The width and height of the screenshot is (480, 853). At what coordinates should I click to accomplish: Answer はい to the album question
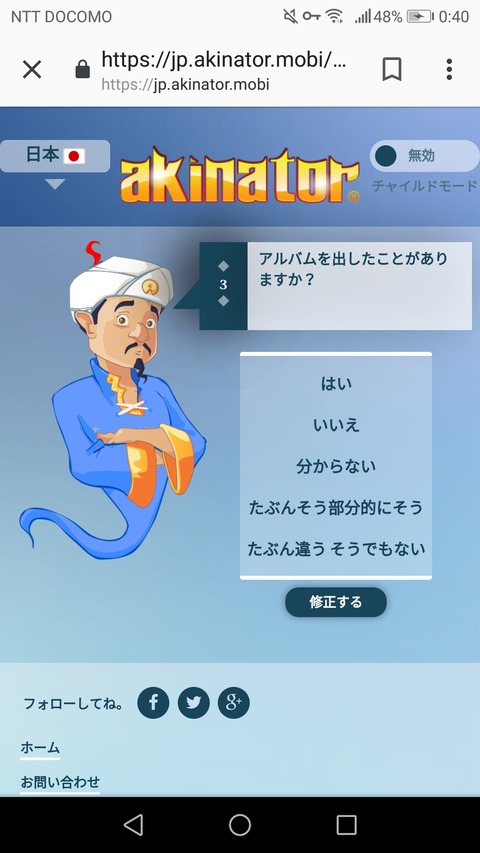click(x=336, y=384)
